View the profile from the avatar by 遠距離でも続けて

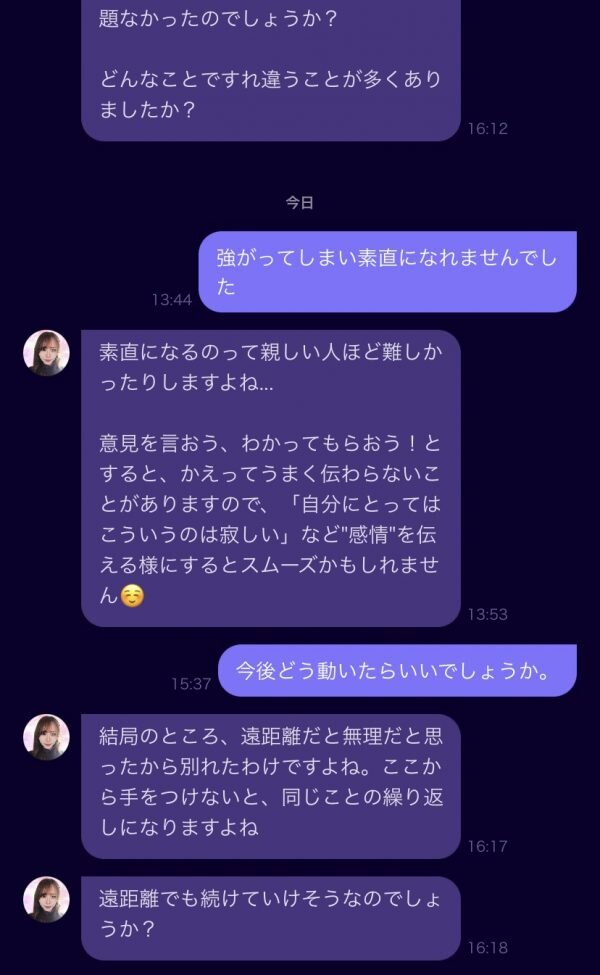click(46, 899)
